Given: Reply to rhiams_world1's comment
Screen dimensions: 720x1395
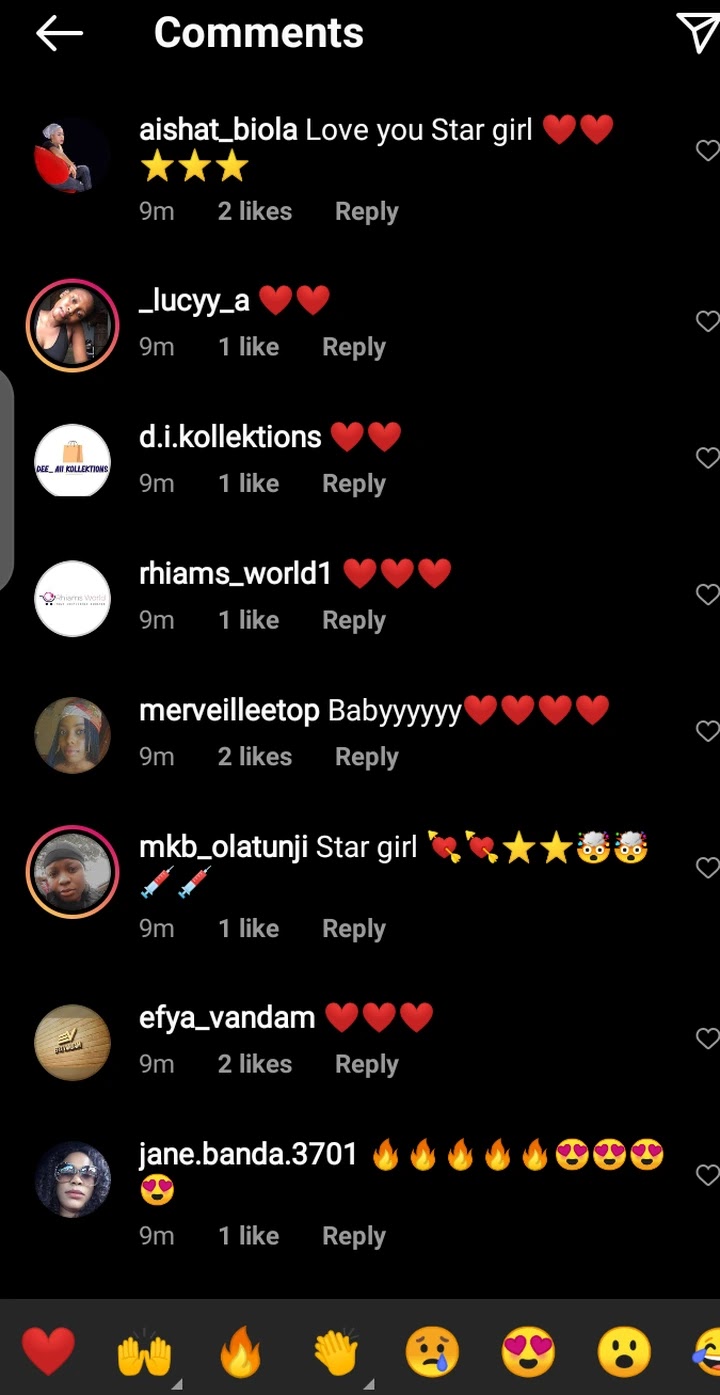Looking at the screenshot, I should tap(353, 620).
